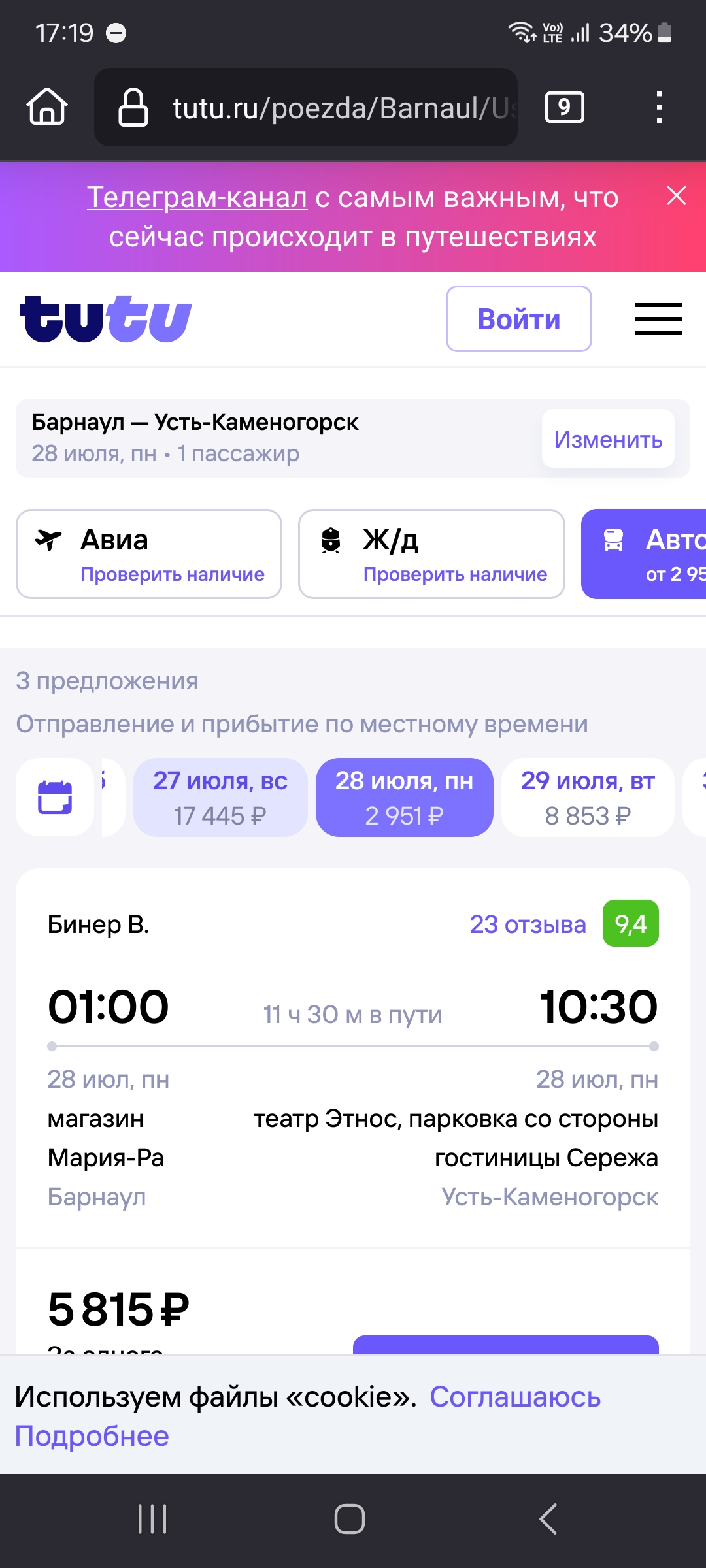The height and width of the screenshot is (1568, 706).
Task: Open the browser overflow menu
Action: point(659,107)
